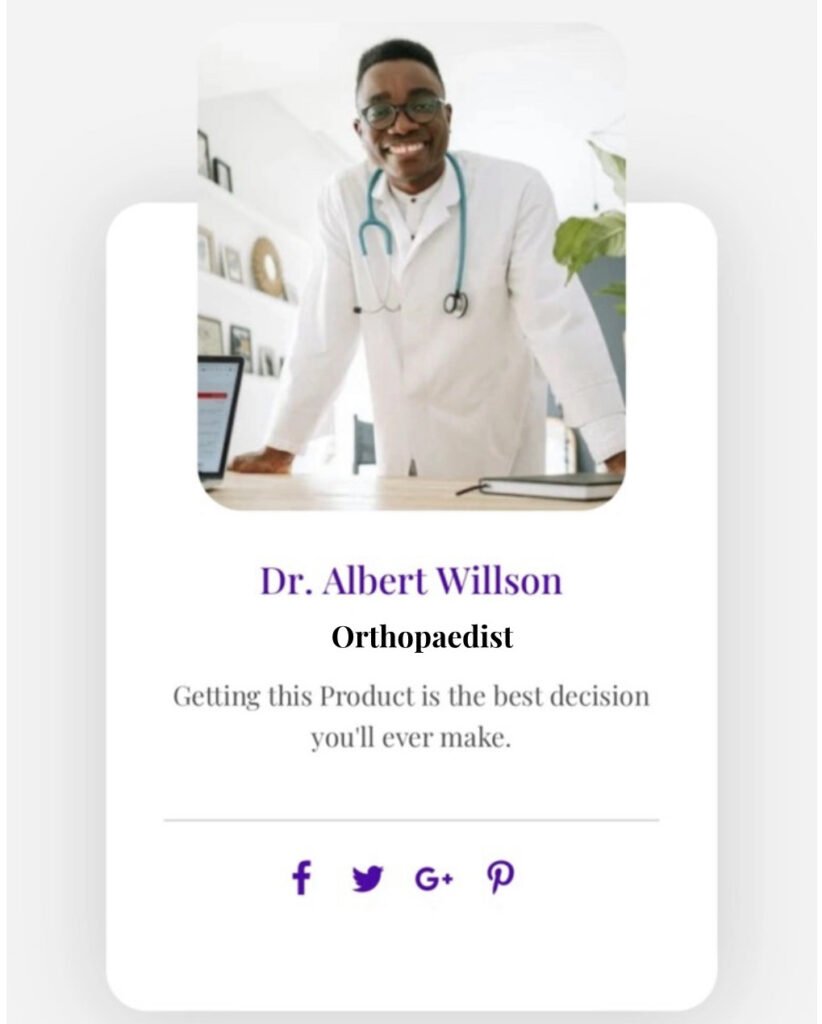The height and width of the screenshot is (1024, 822).
Task: Open Dr. Albert Willson's Facebook page
Action: coord(301,878)
